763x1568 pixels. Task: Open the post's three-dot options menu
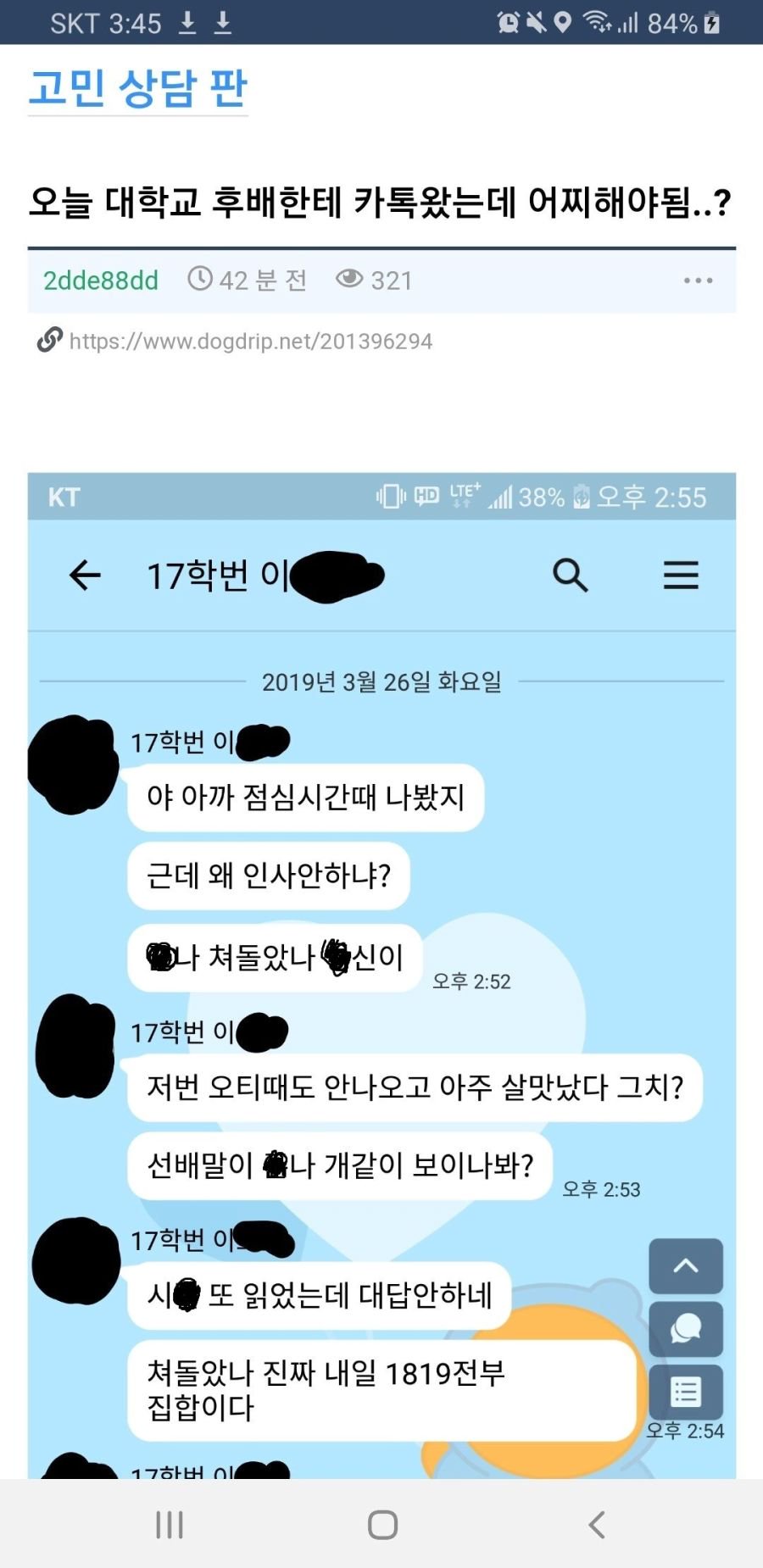coord(698,281)
